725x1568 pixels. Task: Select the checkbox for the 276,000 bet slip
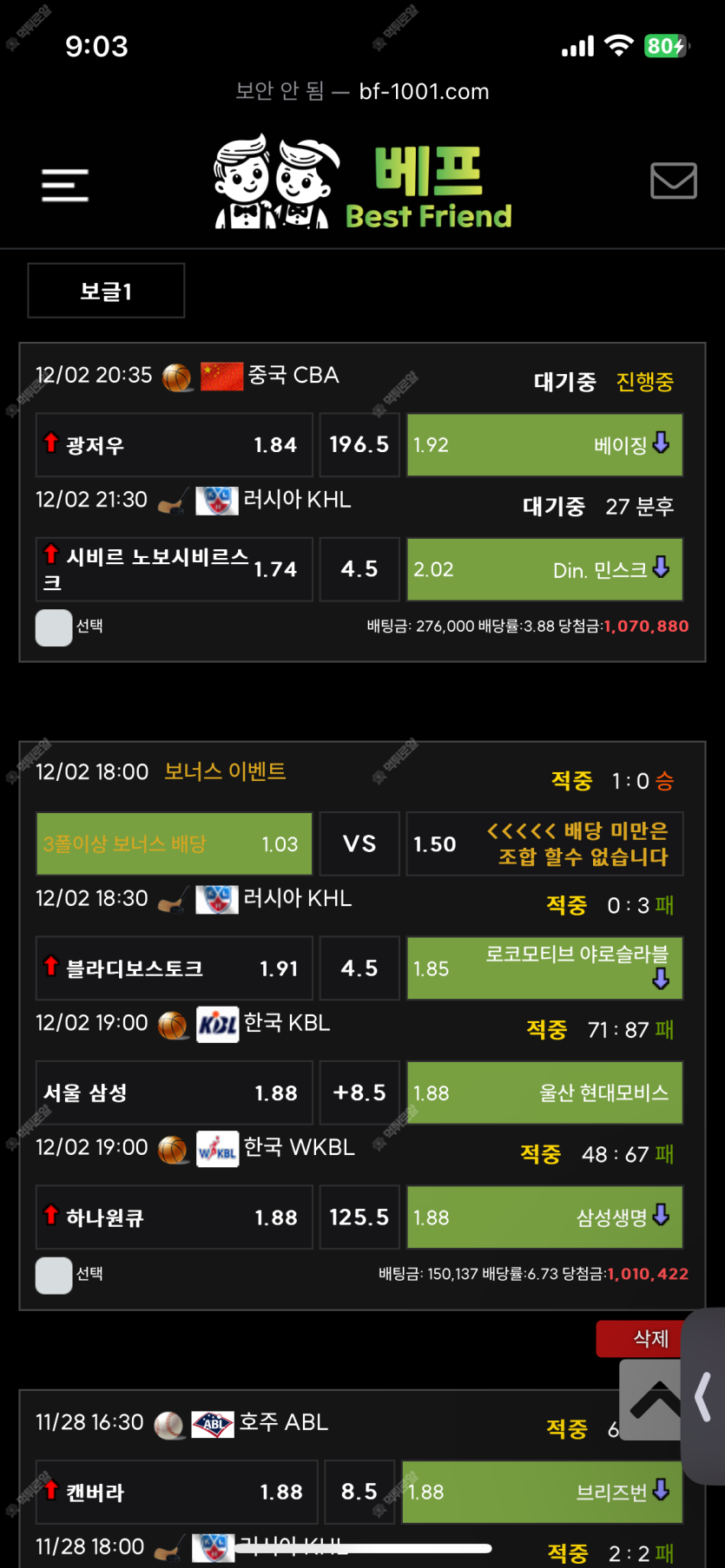[x=54, y=627]
